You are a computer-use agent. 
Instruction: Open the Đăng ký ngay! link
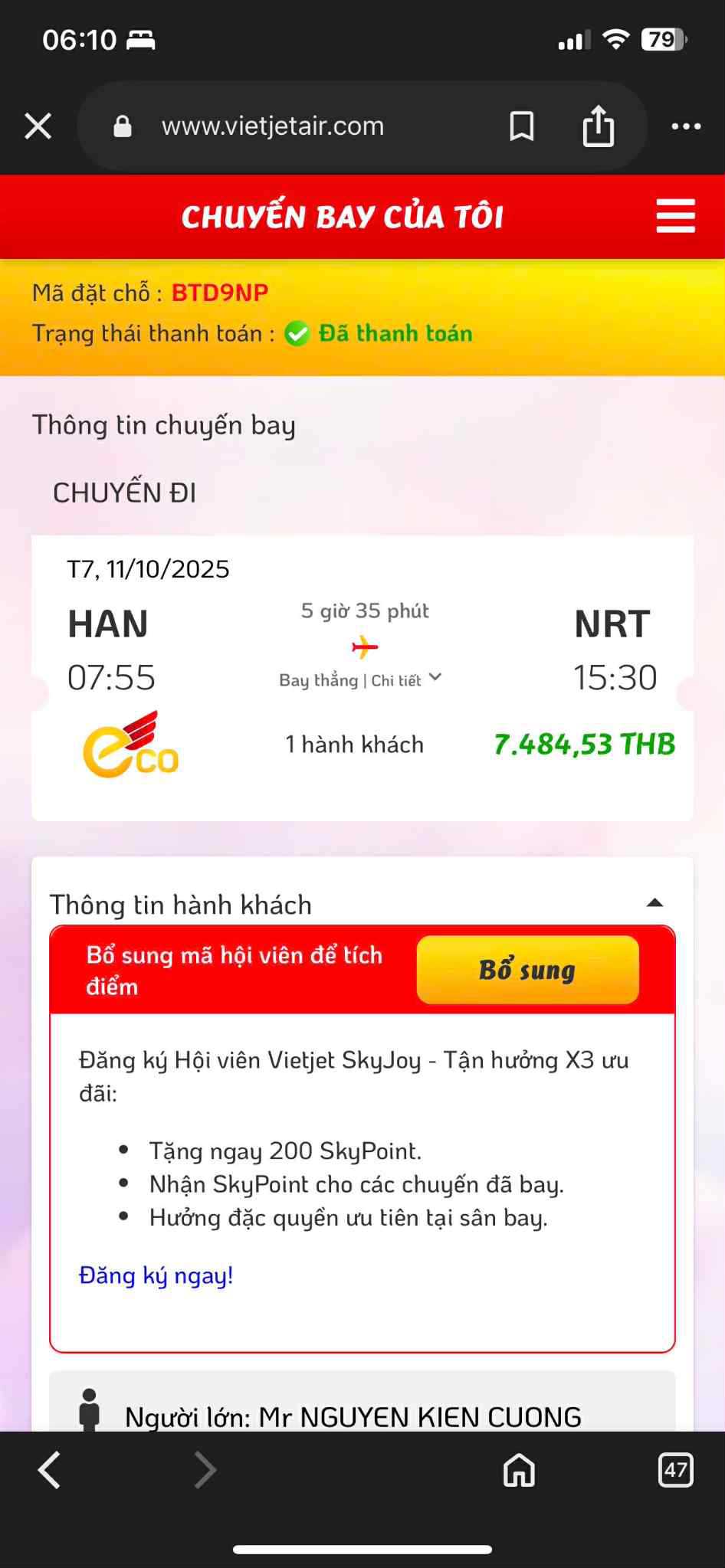tap(156, 1275)
